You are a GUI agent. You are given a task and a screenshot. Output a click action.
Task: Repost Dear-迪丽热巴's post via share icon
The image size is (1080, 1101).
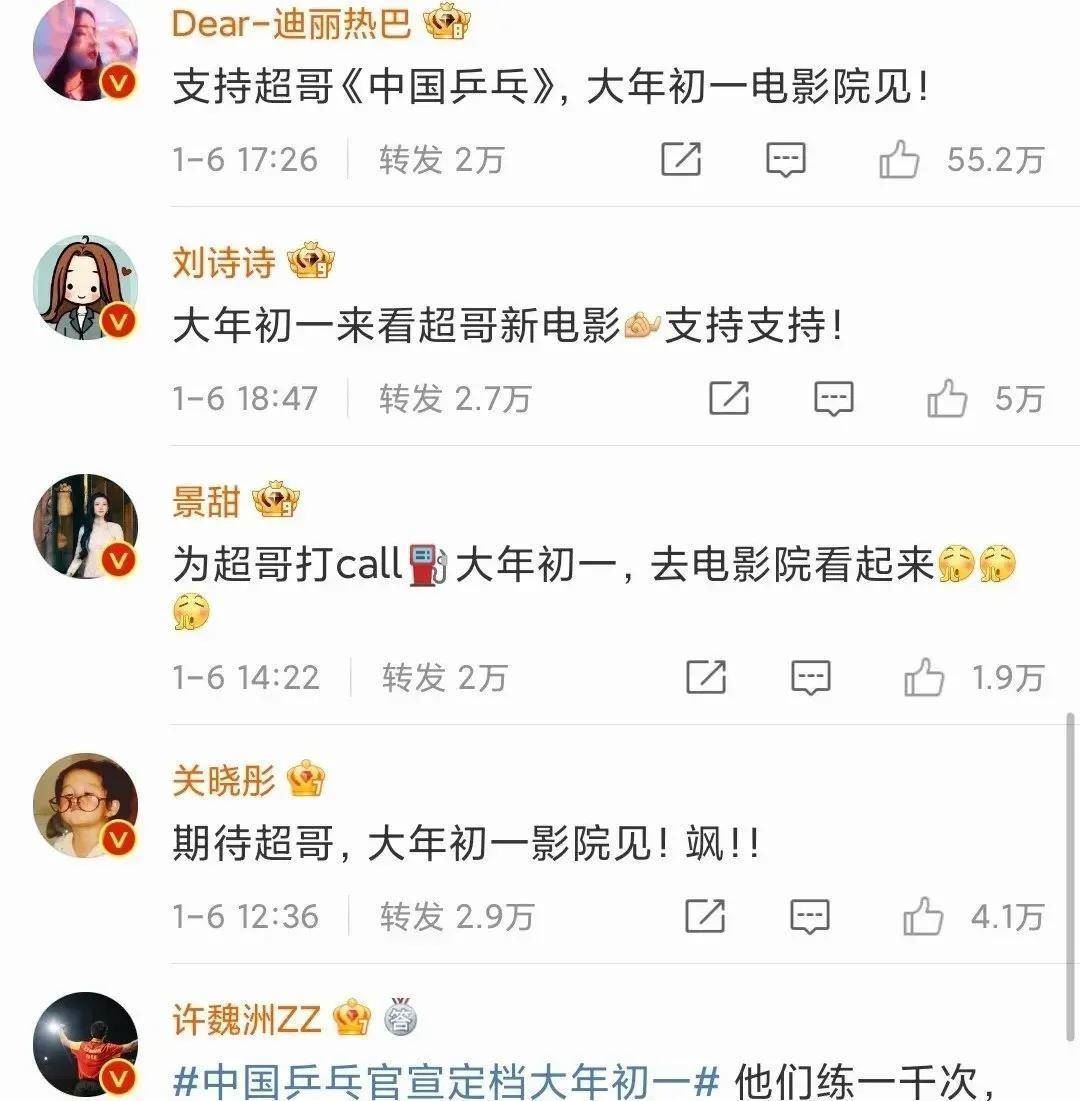[x=681, y=160]
